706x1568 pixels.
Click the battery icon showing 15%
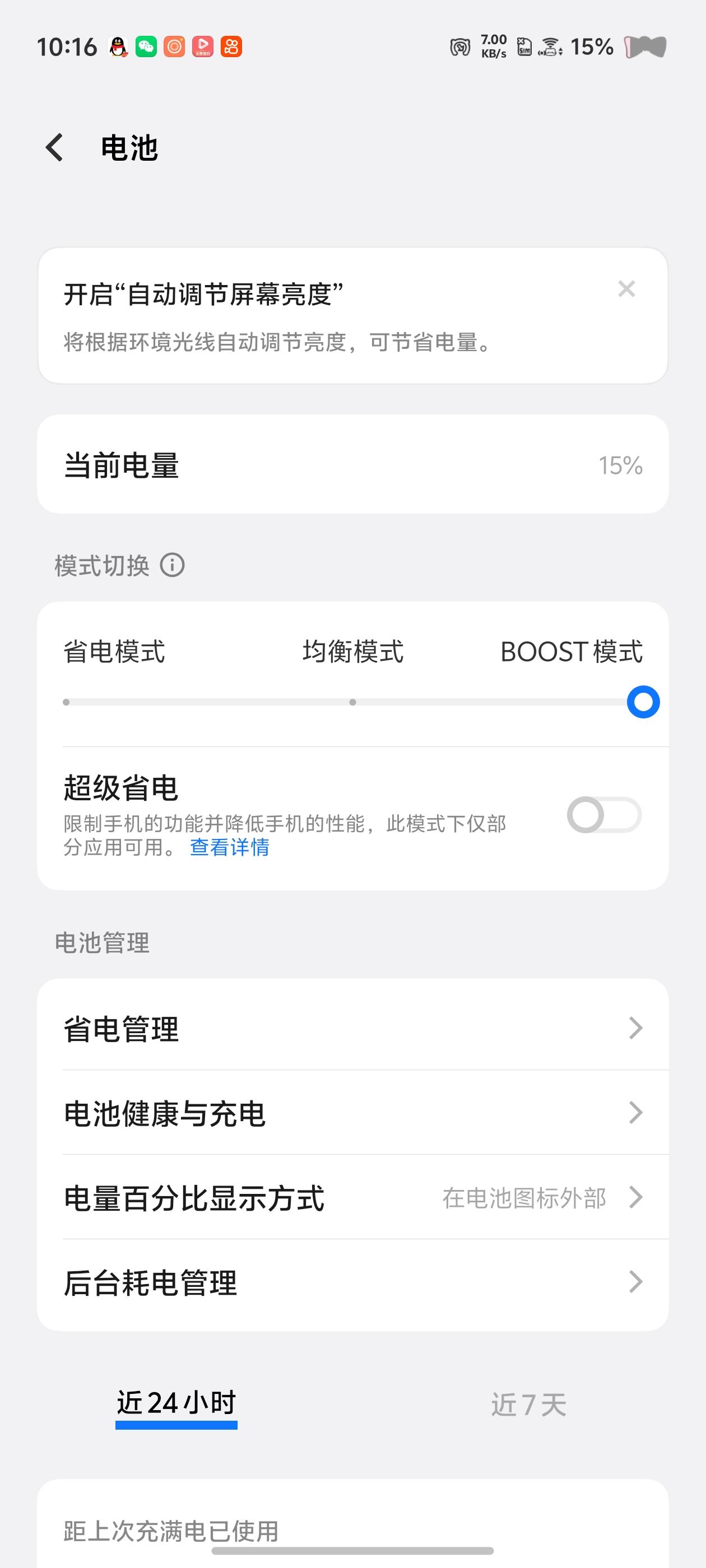click(643, 46)
